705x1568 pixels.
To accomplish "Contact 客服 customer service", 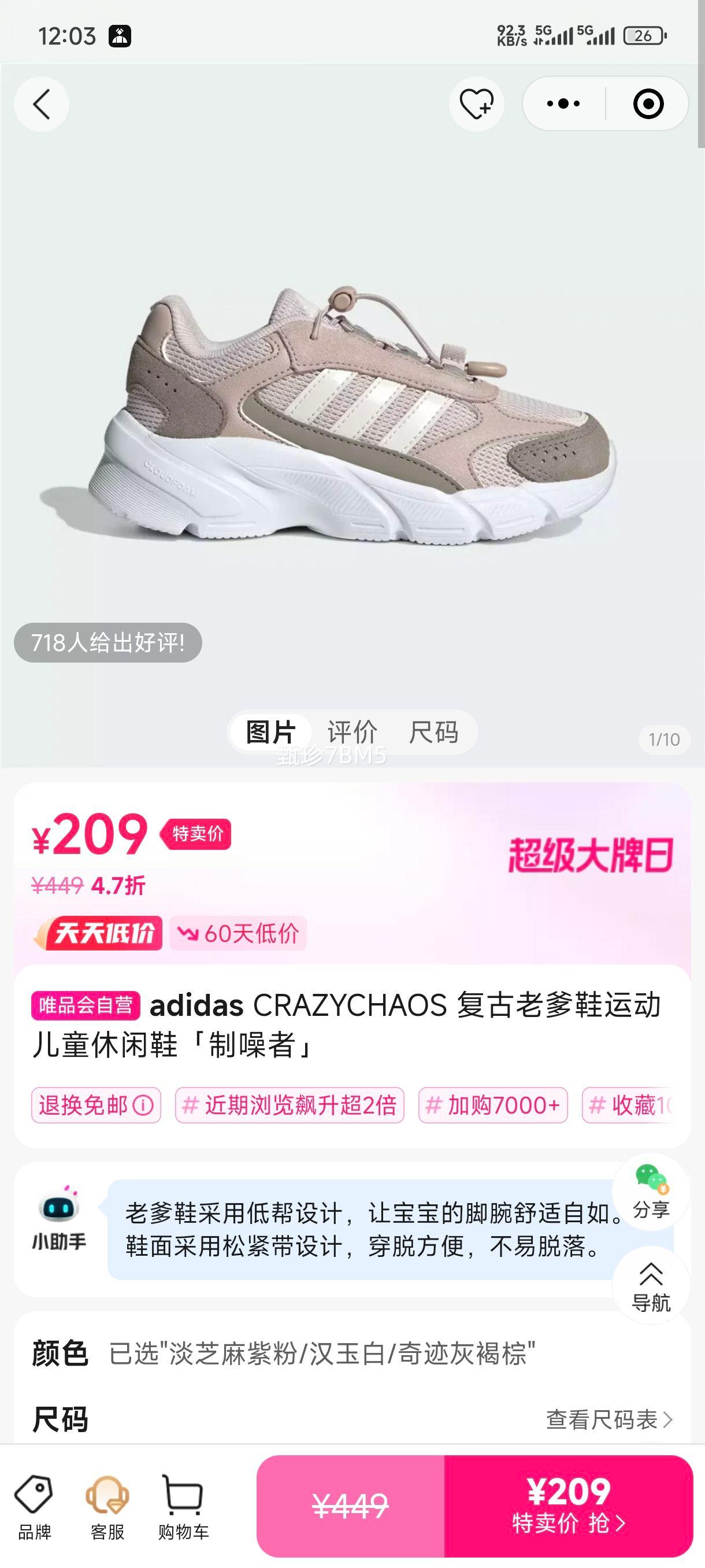I will click(x=107, y=1506).
